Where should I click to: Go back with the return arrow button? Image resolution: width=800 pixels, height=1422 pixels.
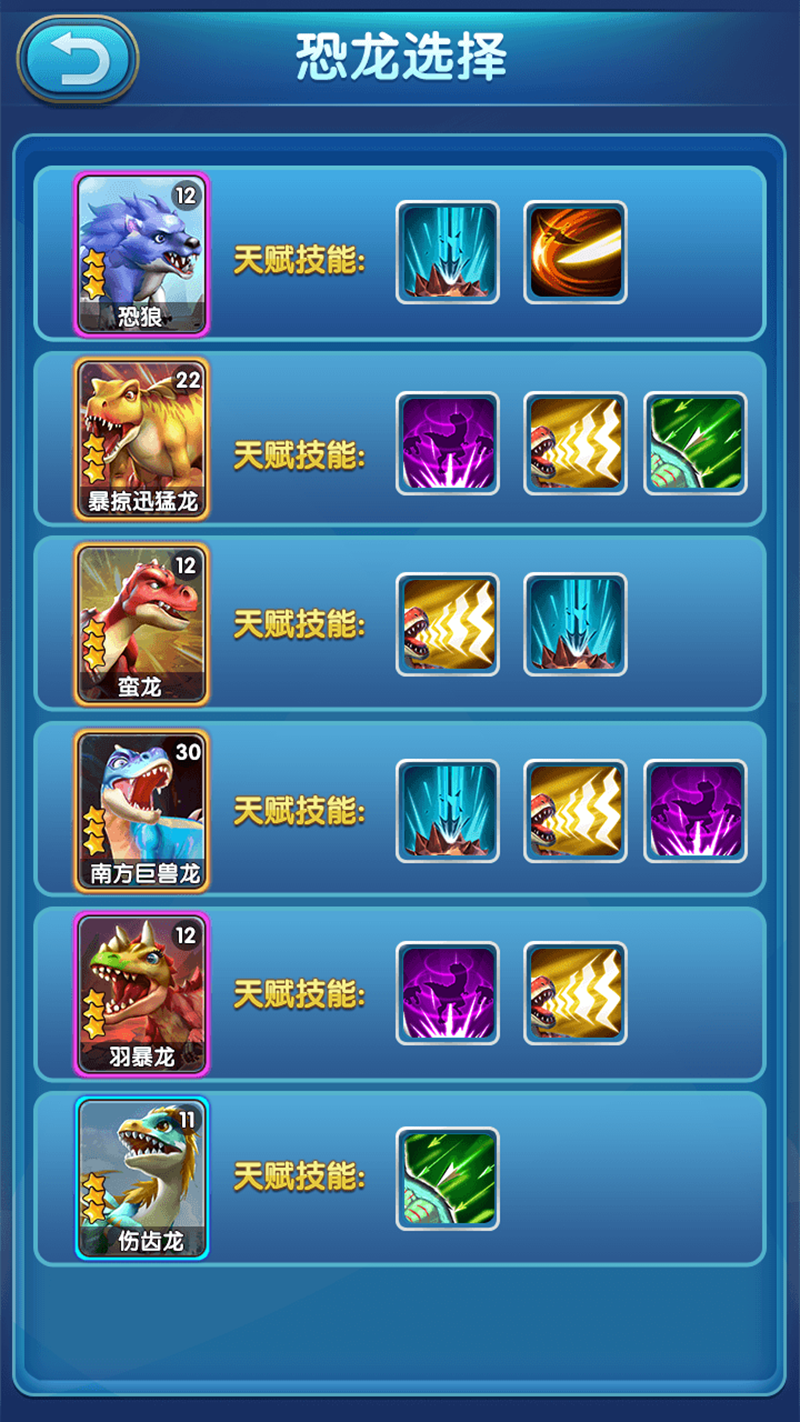77,60
